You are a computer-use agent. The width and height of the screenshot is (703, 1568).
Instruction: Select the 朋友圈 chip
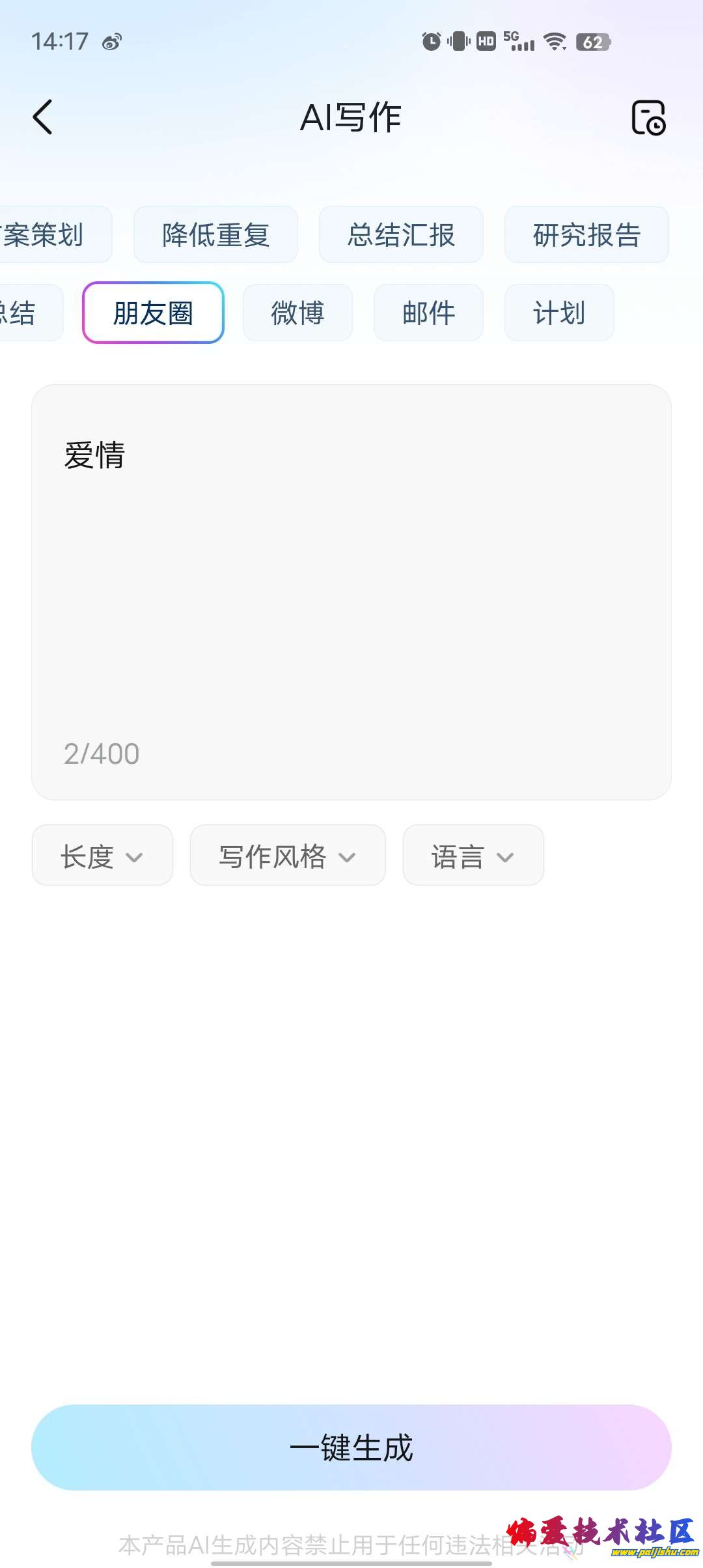(x=153, y=313)
